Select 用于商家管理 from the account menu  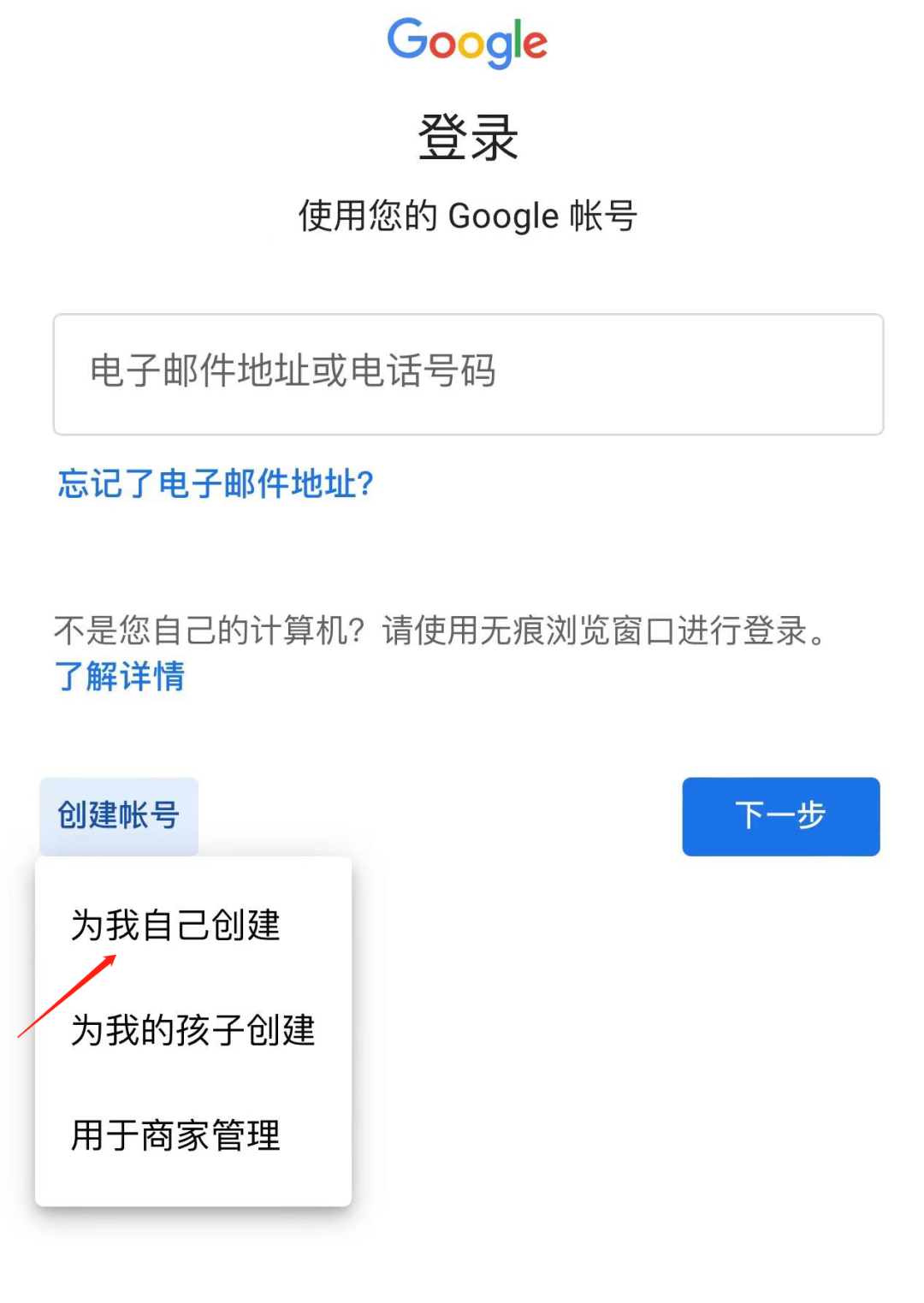pos(174,1138)
